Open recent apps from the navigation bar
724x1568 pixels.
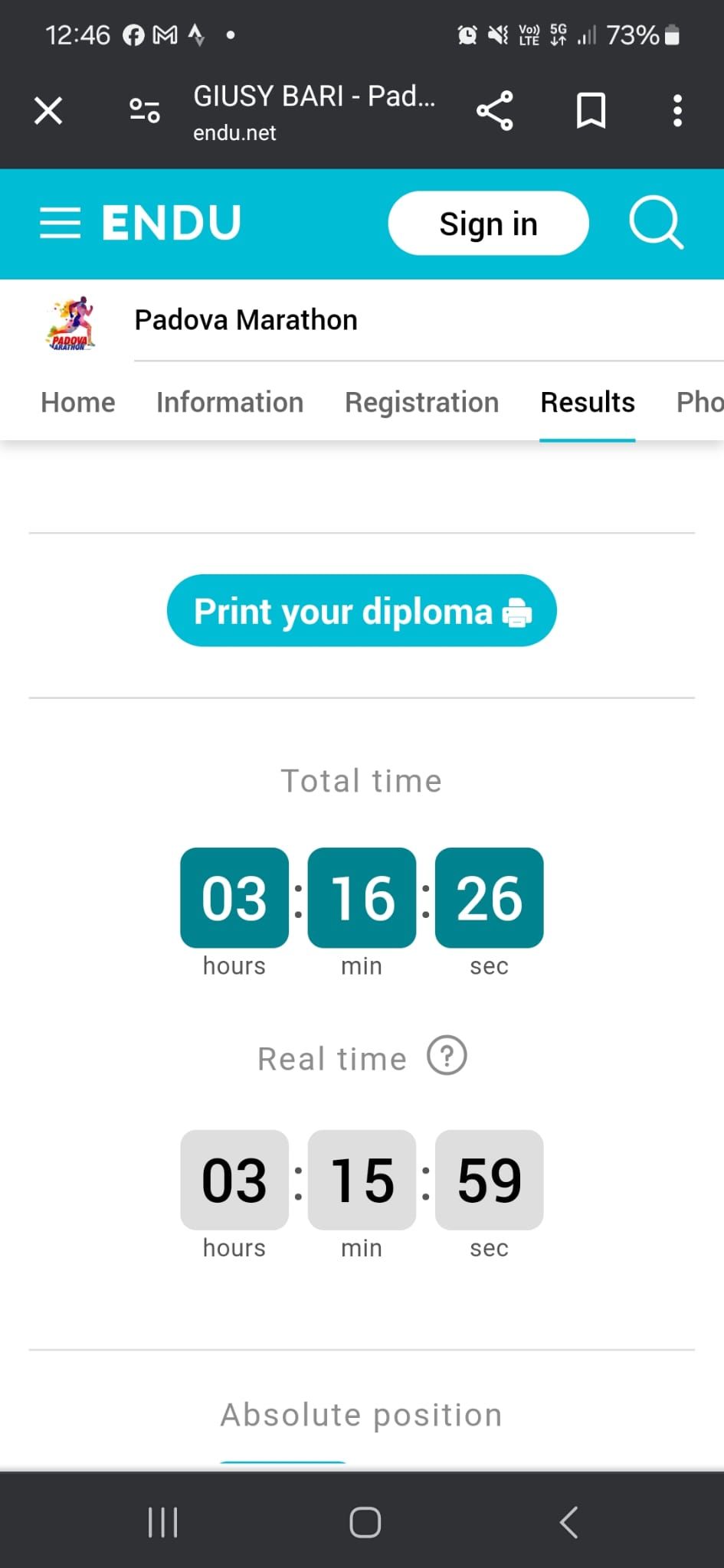coord(162,1522)
